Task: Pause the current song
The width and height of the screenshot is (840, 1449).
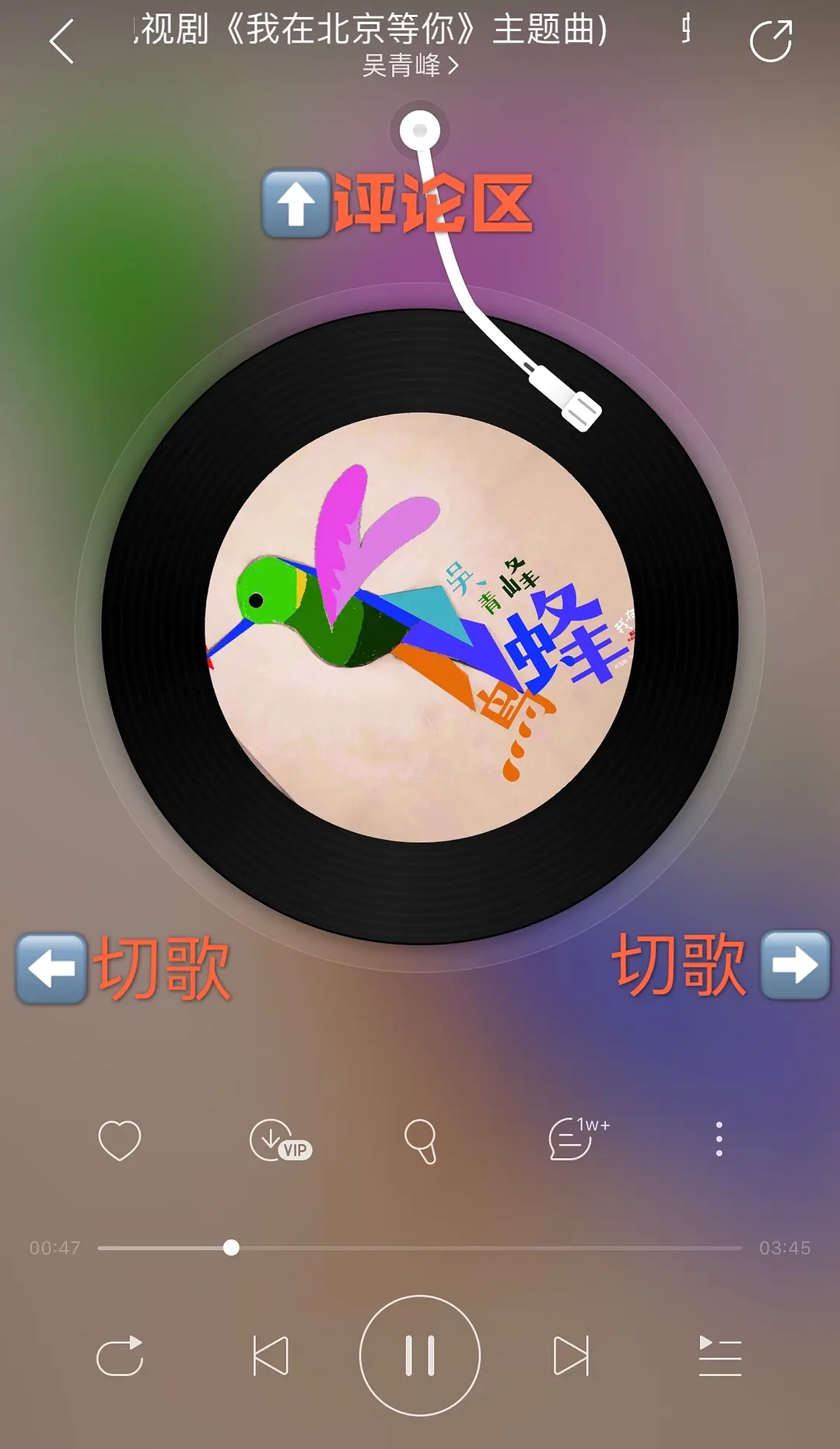Action: (x=420, y=1356)
